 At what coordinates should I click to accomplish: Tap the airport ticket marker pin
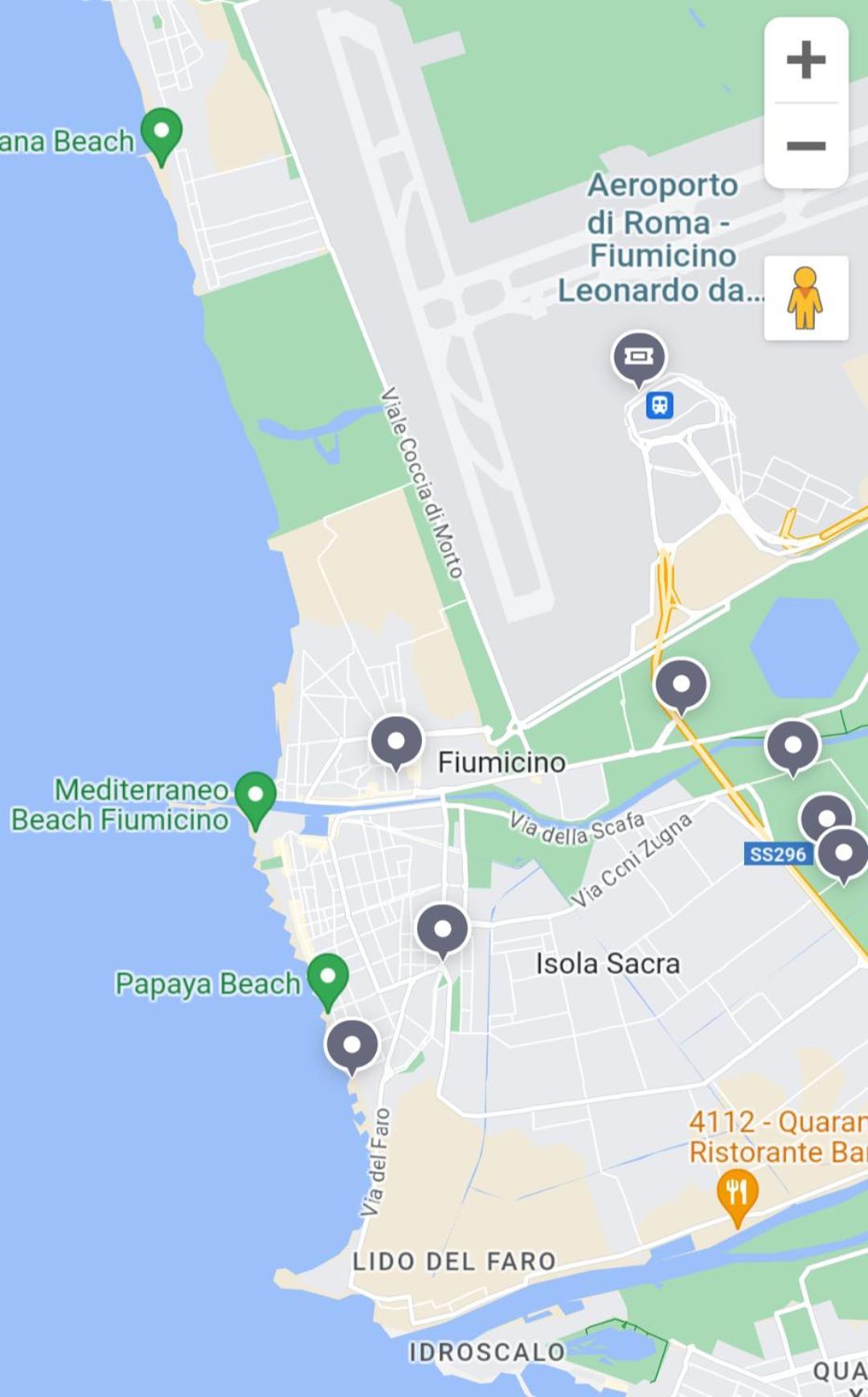[639, 356]
